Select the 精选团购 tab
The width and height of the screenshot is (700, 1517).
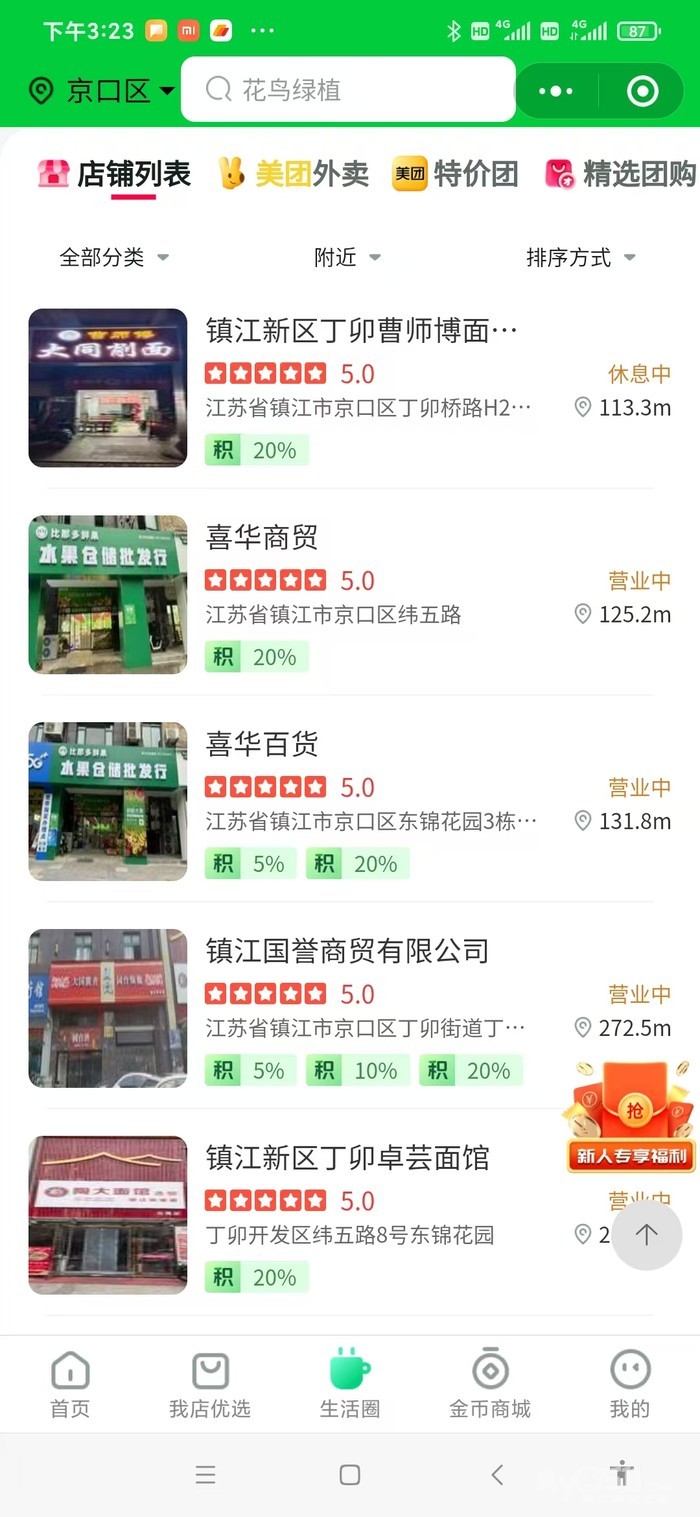(x=620, y=174)
